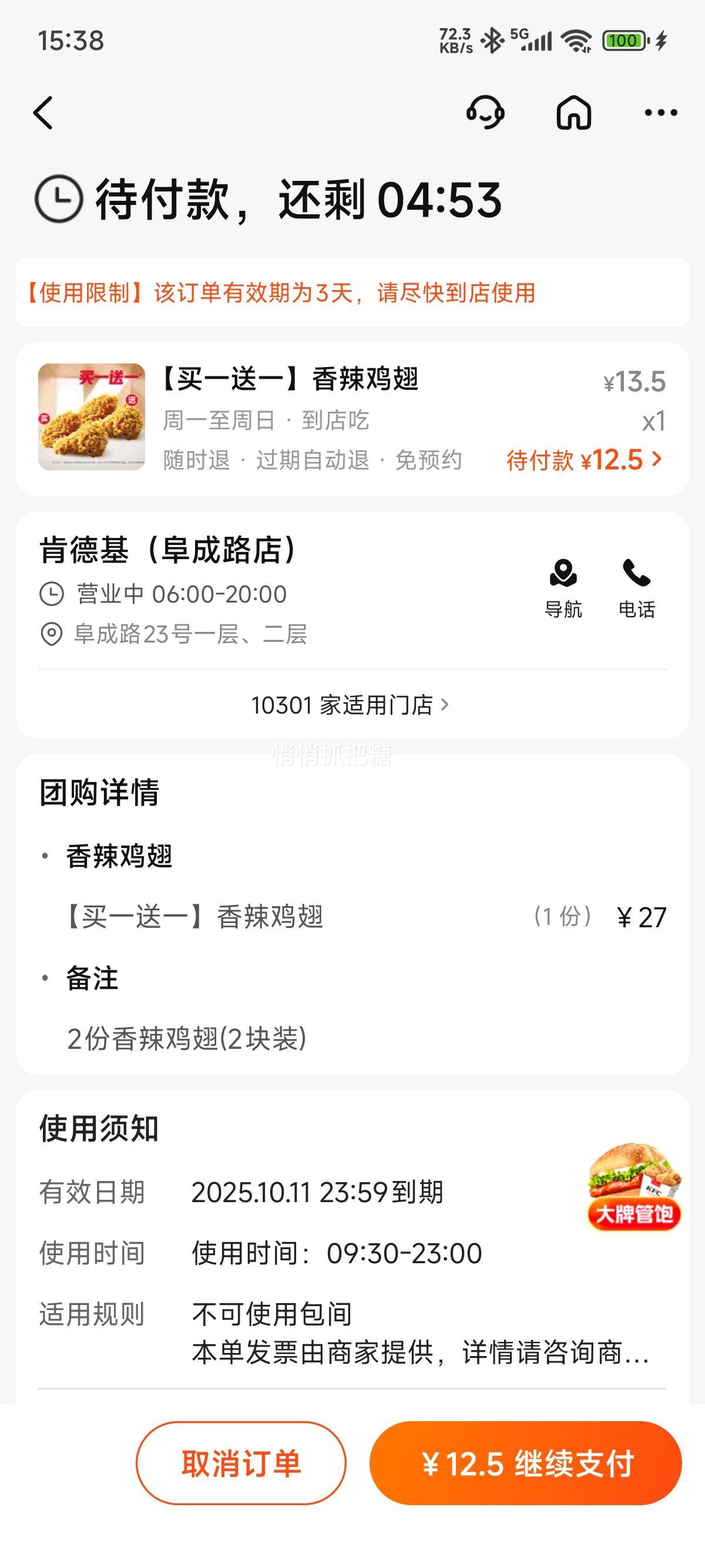Go back using the top-left arrow

point(44,113)
